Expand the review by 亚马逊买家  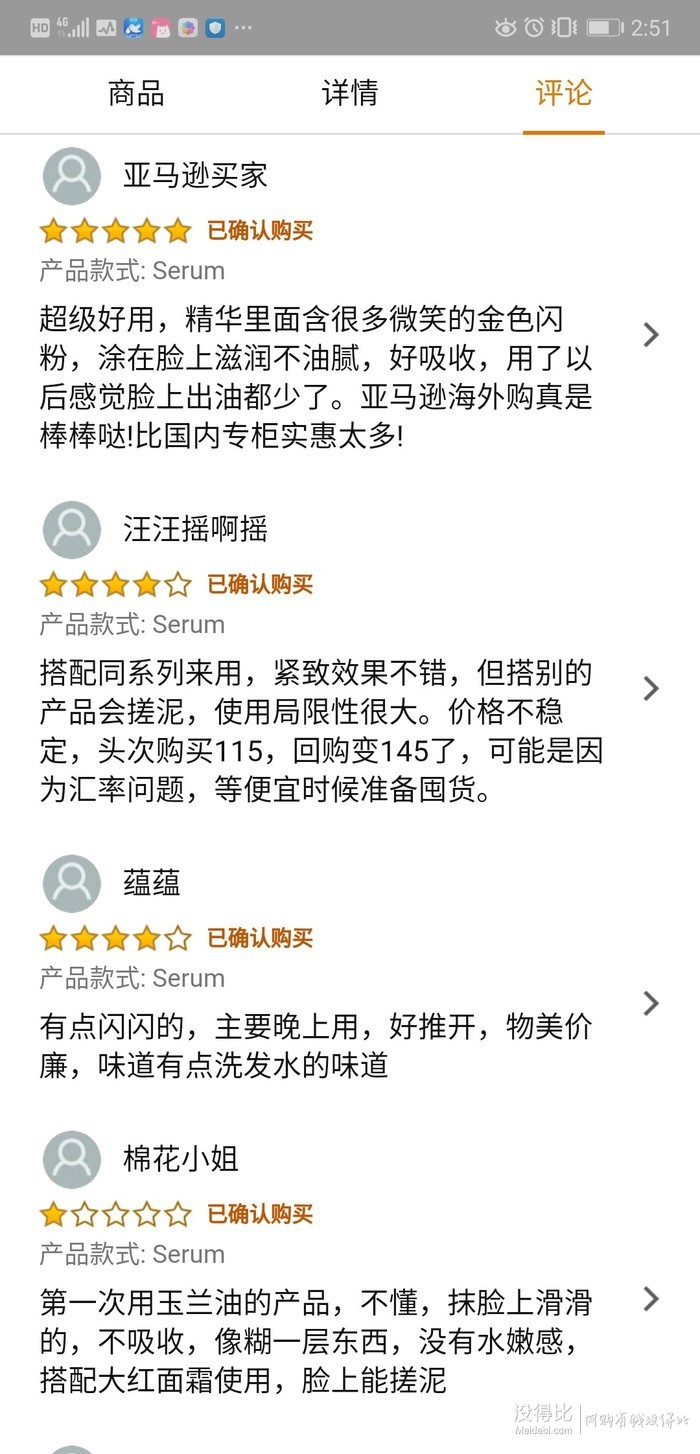651,334
